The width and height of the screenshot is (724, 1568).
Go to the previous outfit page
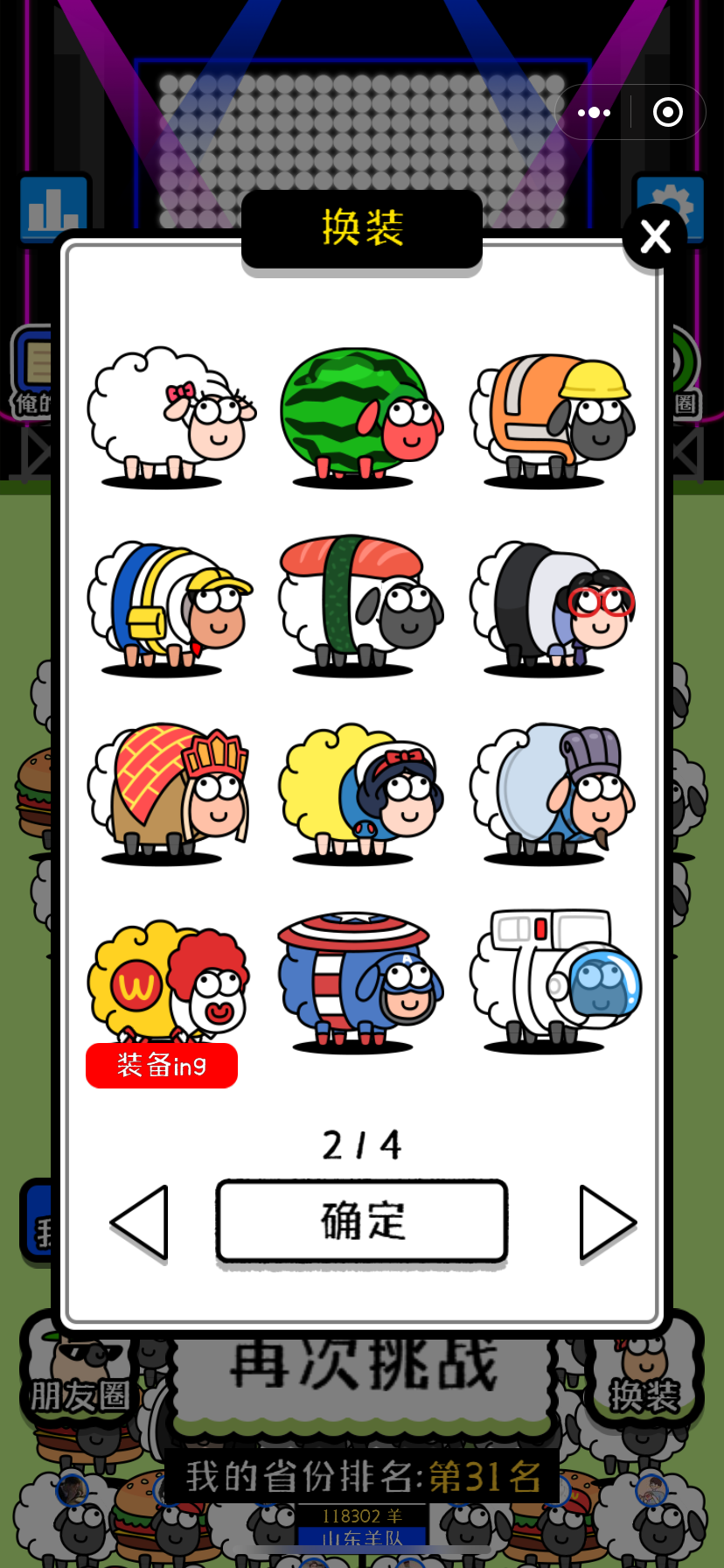[140, 1222]
